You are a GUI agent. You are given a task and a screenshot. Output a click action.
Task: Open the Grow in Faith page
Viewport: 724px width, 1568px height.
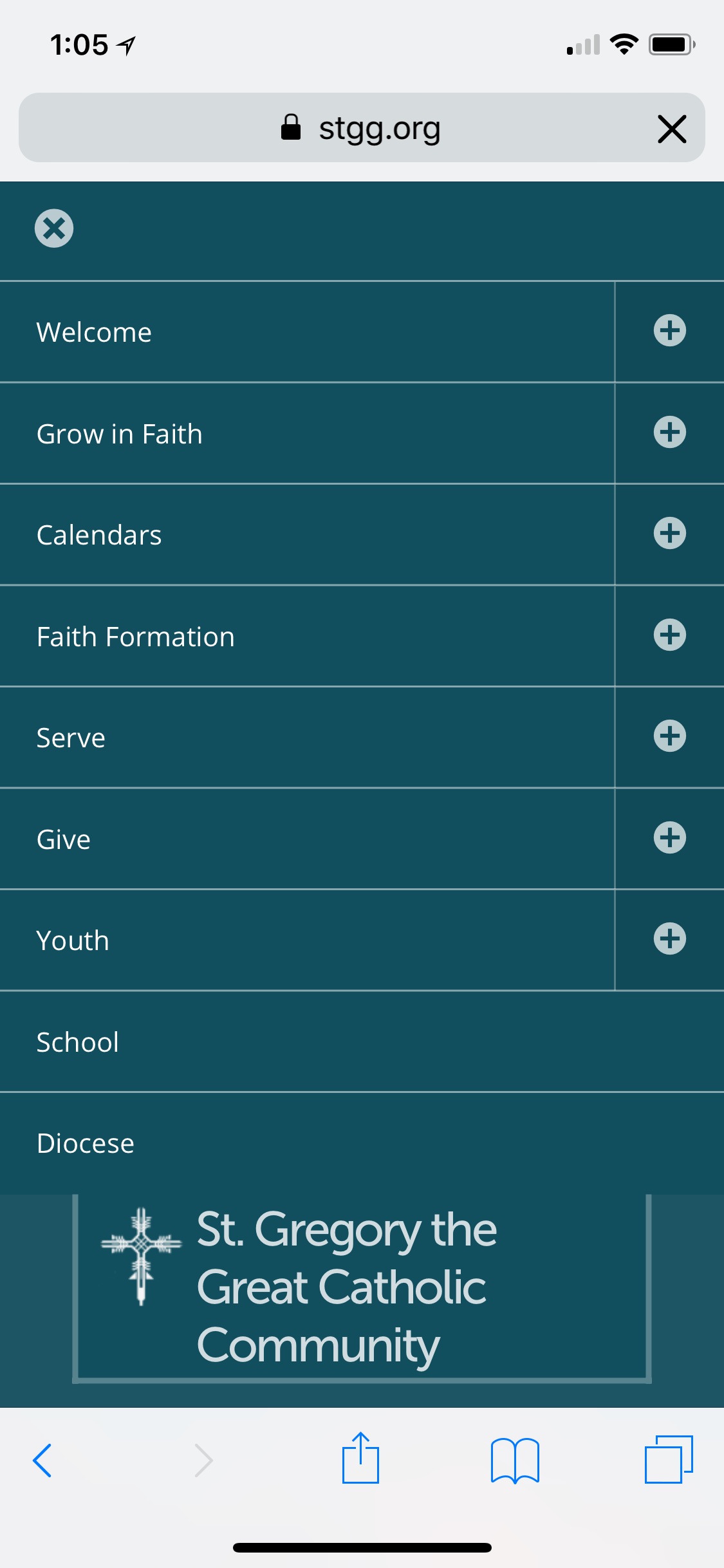(120, 434)
